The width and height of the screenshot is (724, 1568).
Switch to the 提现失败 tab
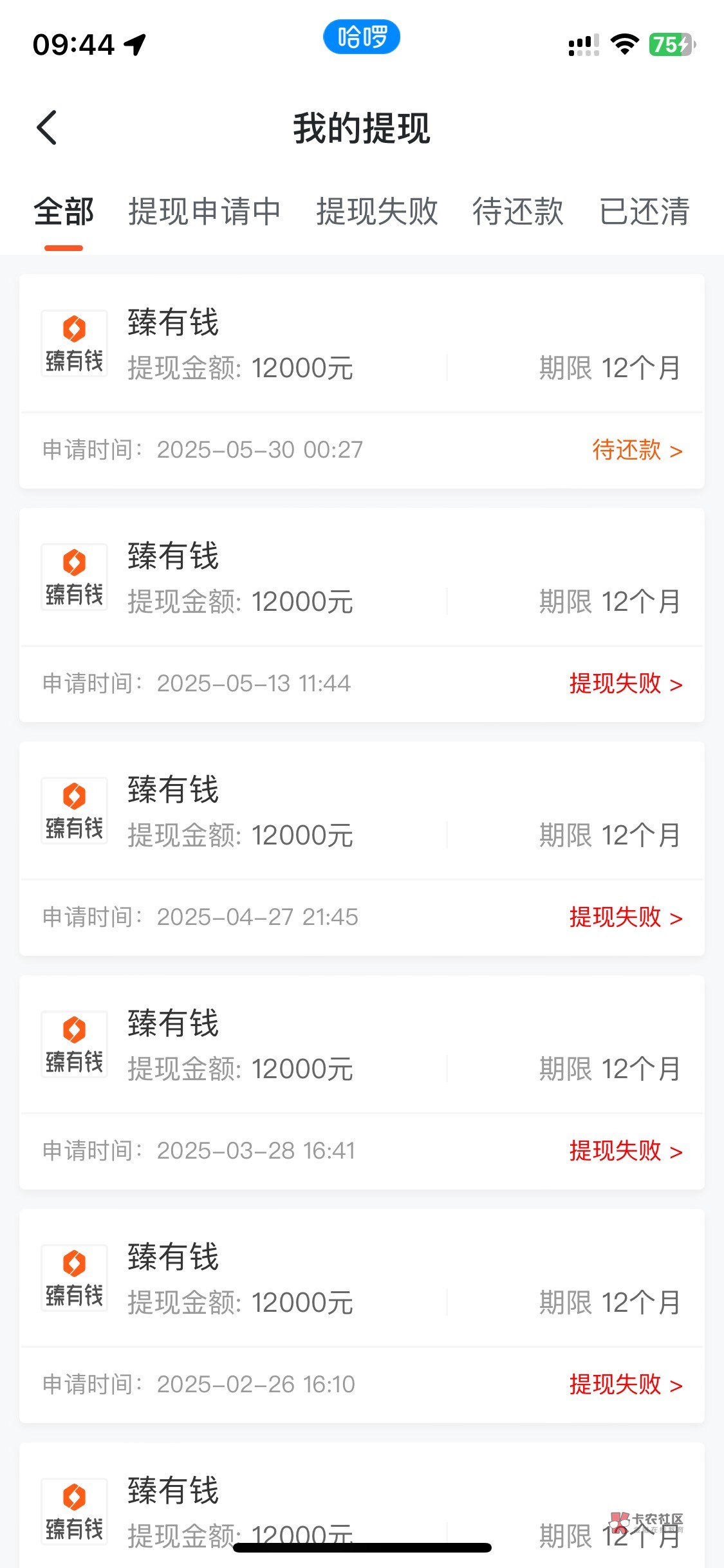coord(377,212)
